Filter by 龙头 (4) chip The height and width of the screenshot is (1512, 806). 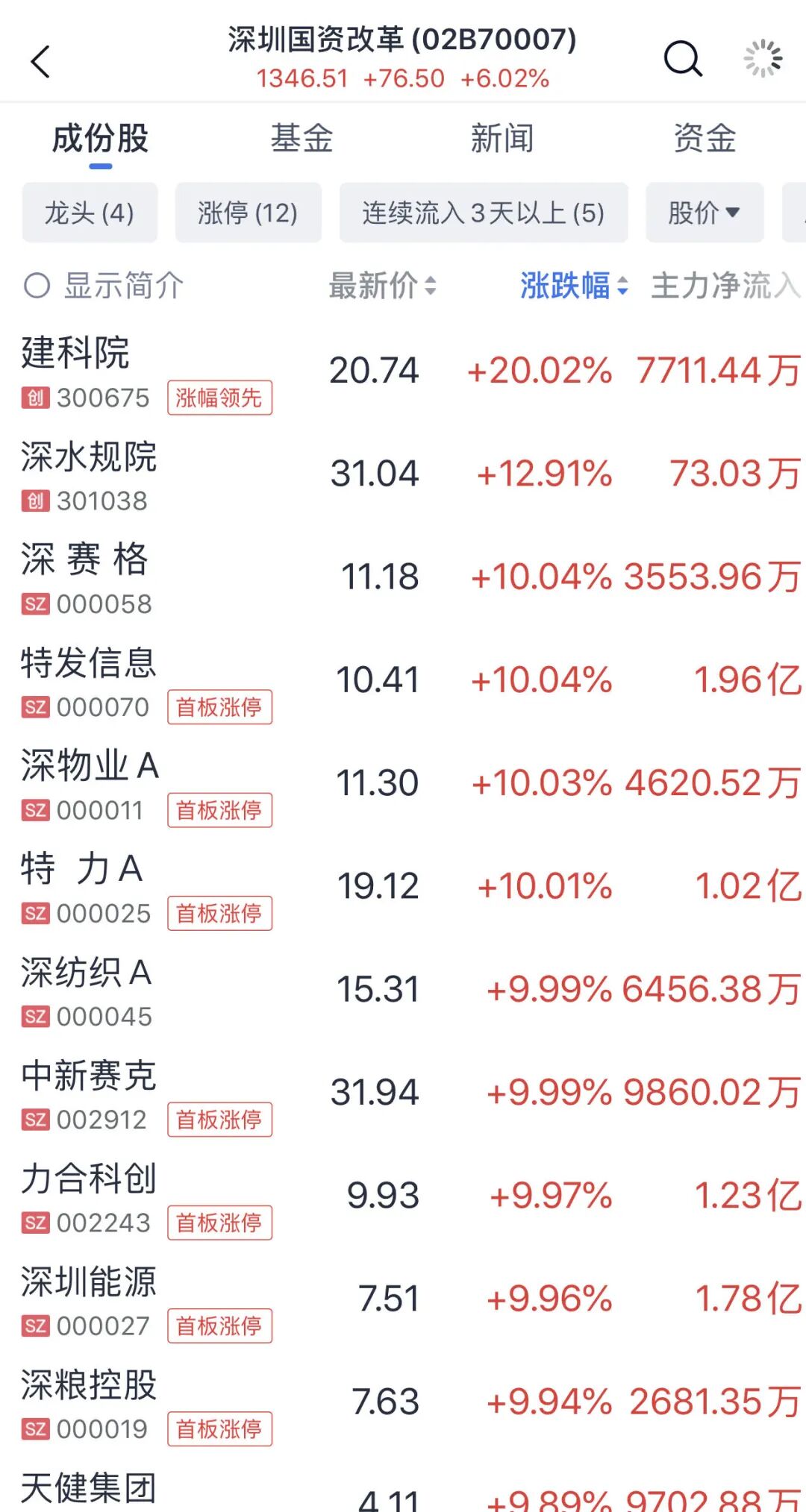tap(90, 213)
